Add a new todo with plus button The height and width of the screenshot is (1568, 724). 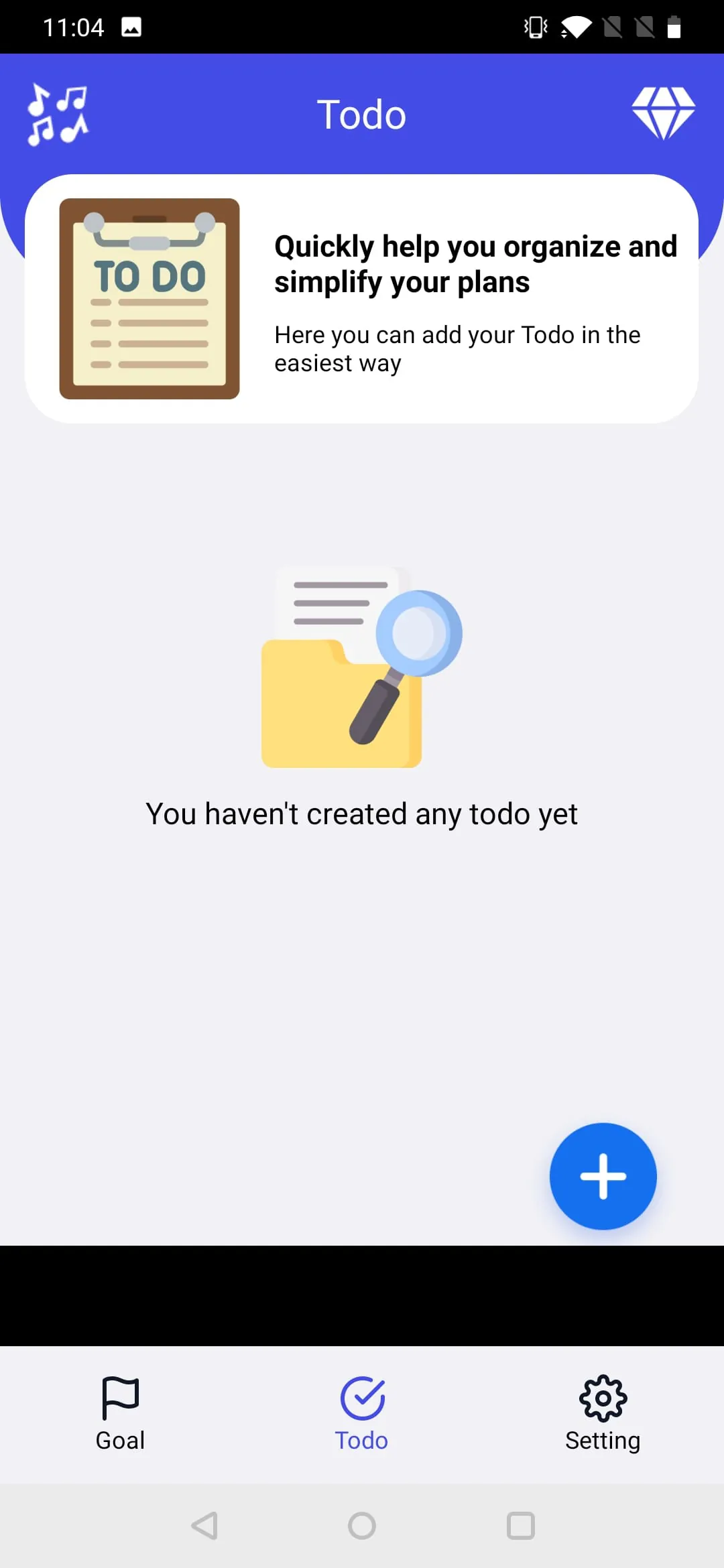(603, 1176)
